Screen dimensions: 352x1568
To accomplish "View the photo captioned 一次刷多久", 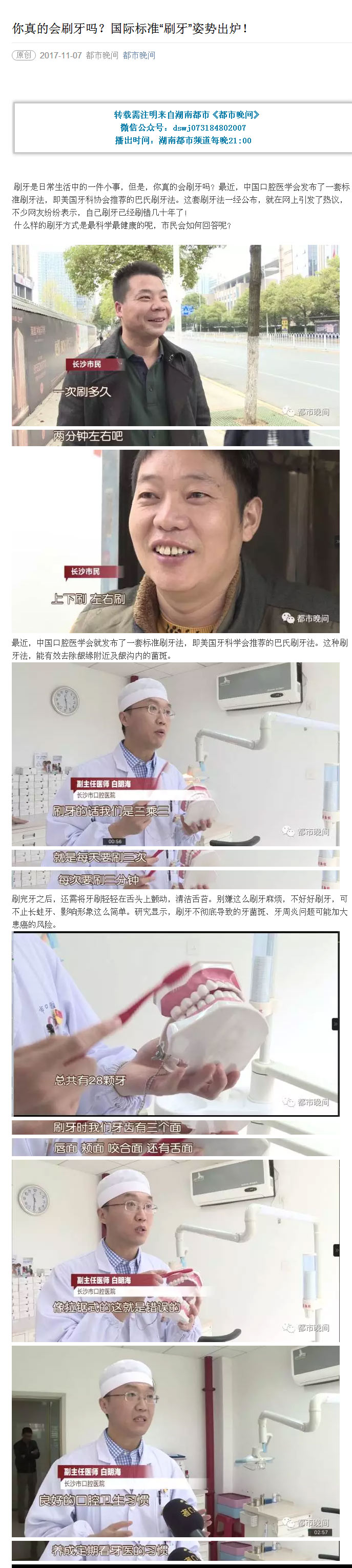I will point(175,335).
